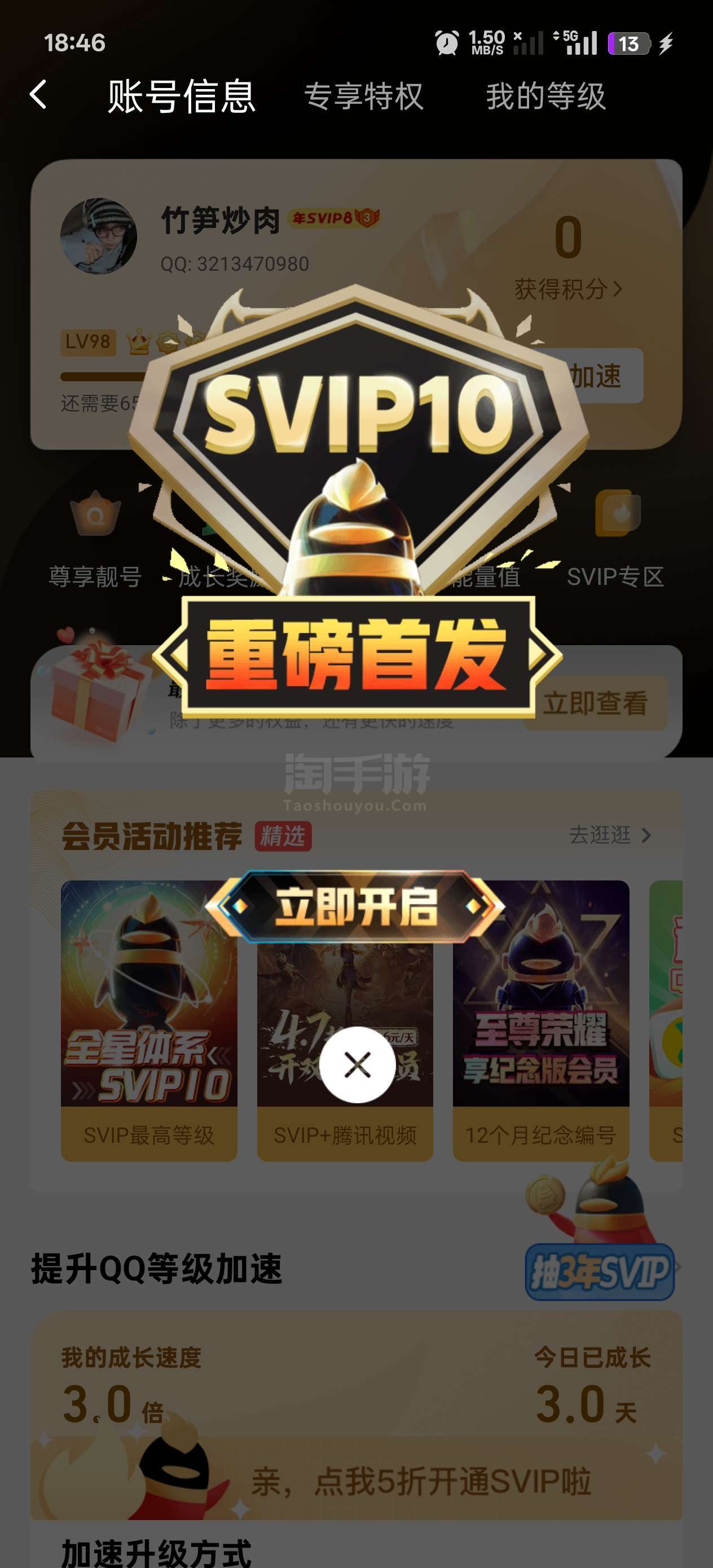The height and width of the screenshot is (1568, 713).
Task: Tap the 立即查看 button
Action: click(596, 702)
